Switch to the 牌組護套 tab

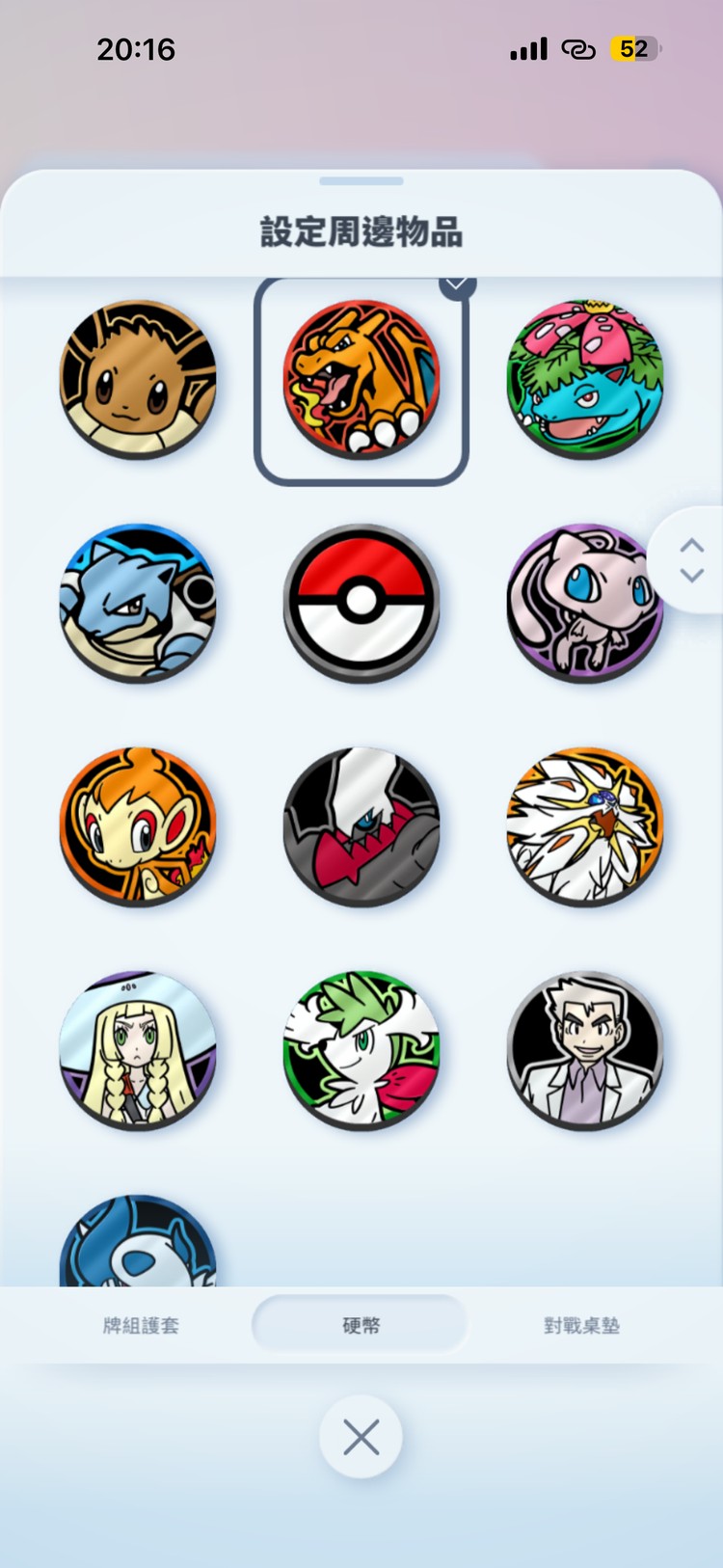tap(141, 1326)
